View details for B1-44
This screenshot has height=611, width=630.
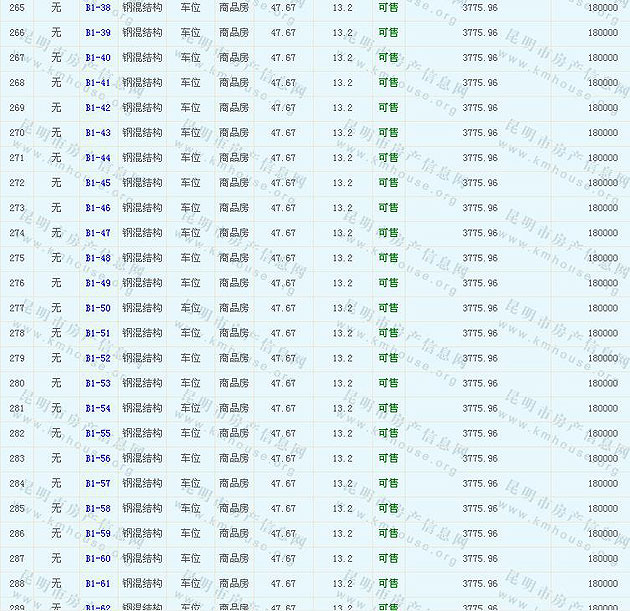tap(98, 158)
